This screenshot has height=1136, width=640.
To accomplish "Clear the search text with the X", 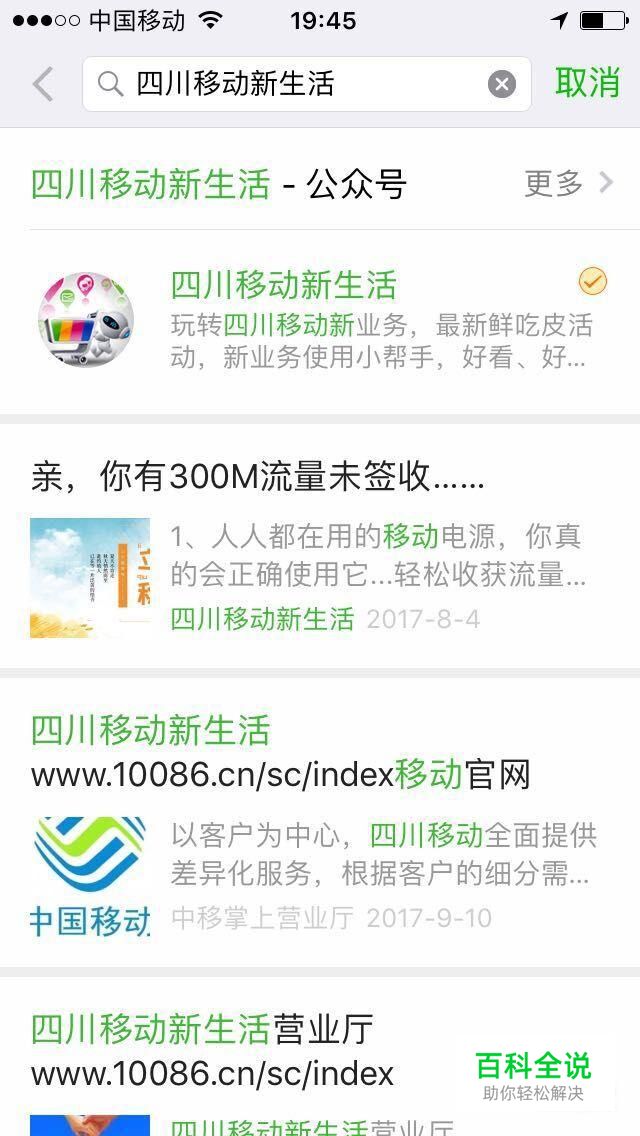I will point(502,84).
